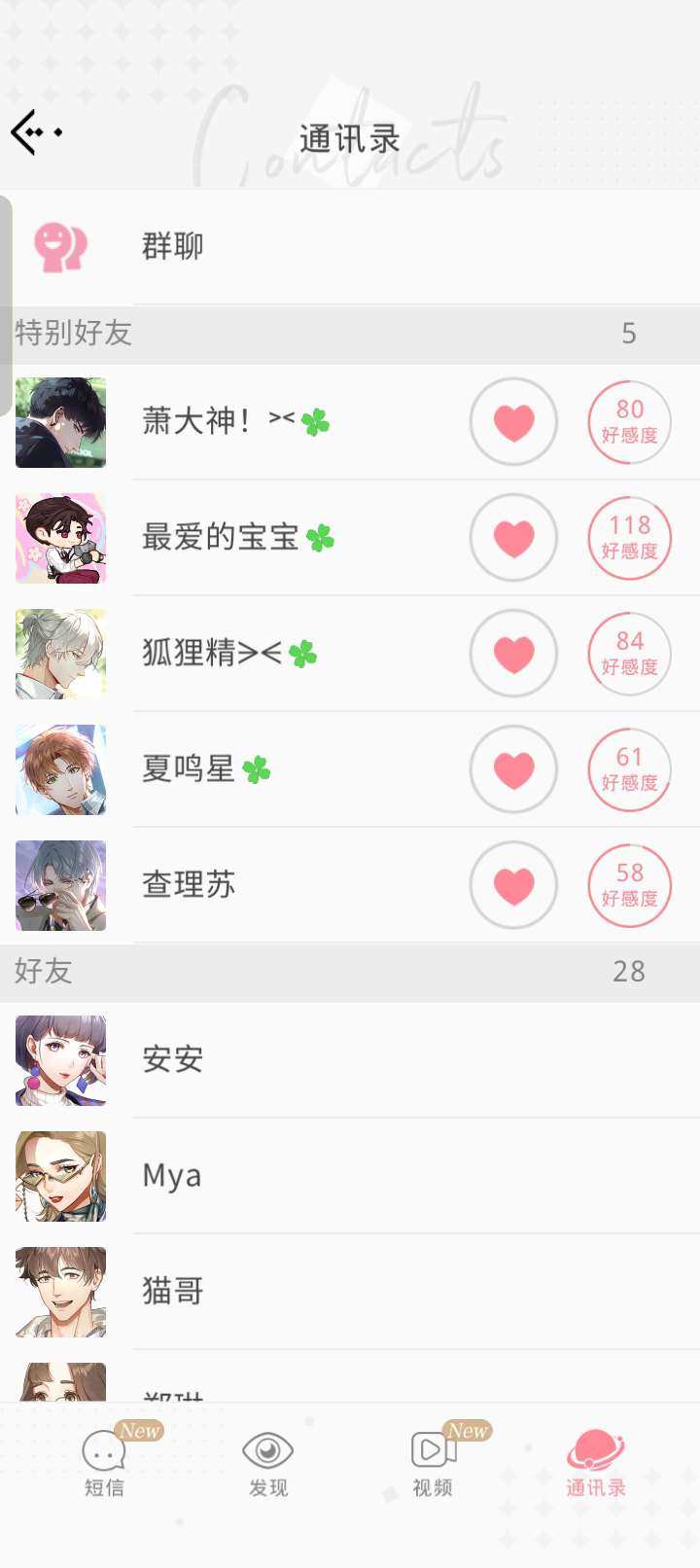Tap the 短信 messages icon in bottom bar
The height and width of the screenshot is (1568, 700).
coord(104,1449)
